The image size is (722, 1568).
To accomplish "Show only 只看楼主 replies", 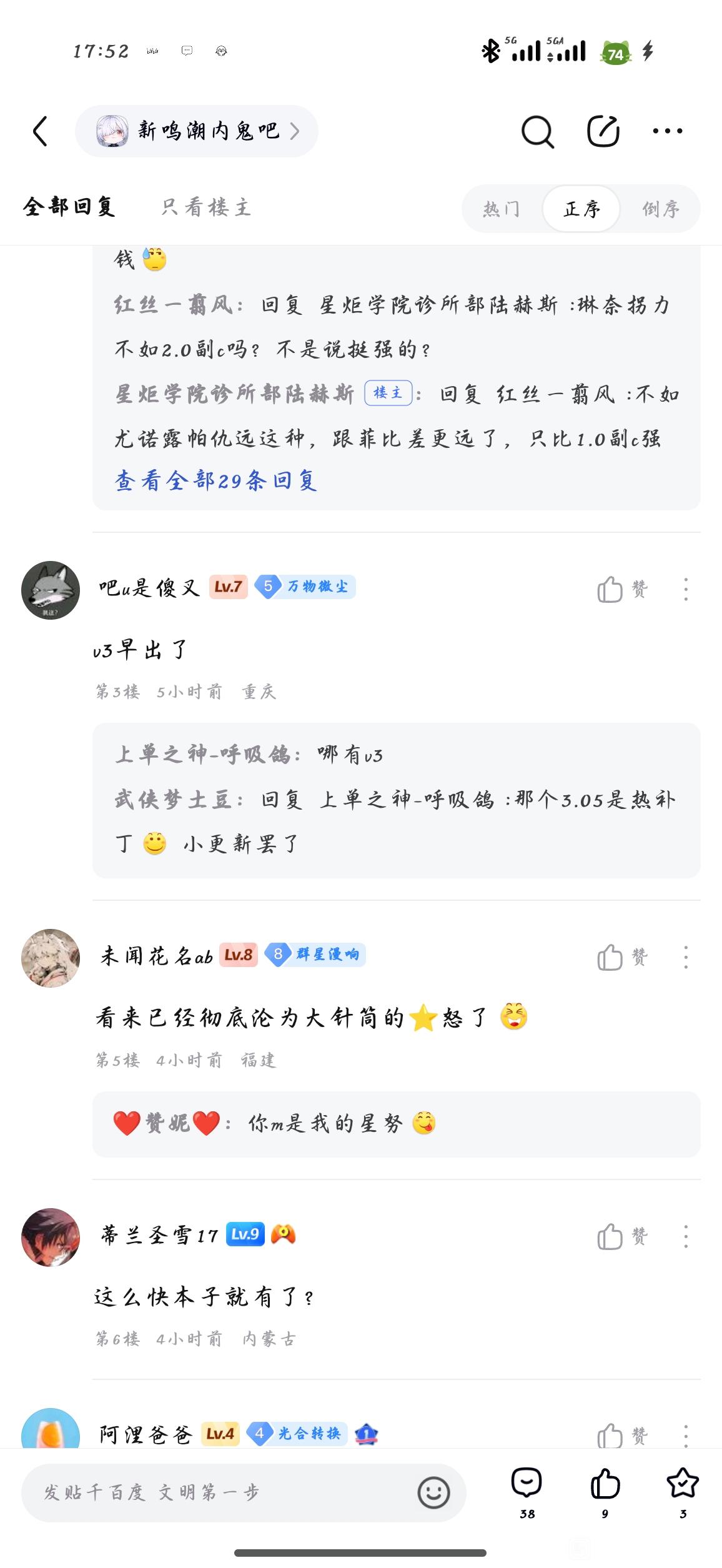I will pyautogui.click(x=206, y=207).
